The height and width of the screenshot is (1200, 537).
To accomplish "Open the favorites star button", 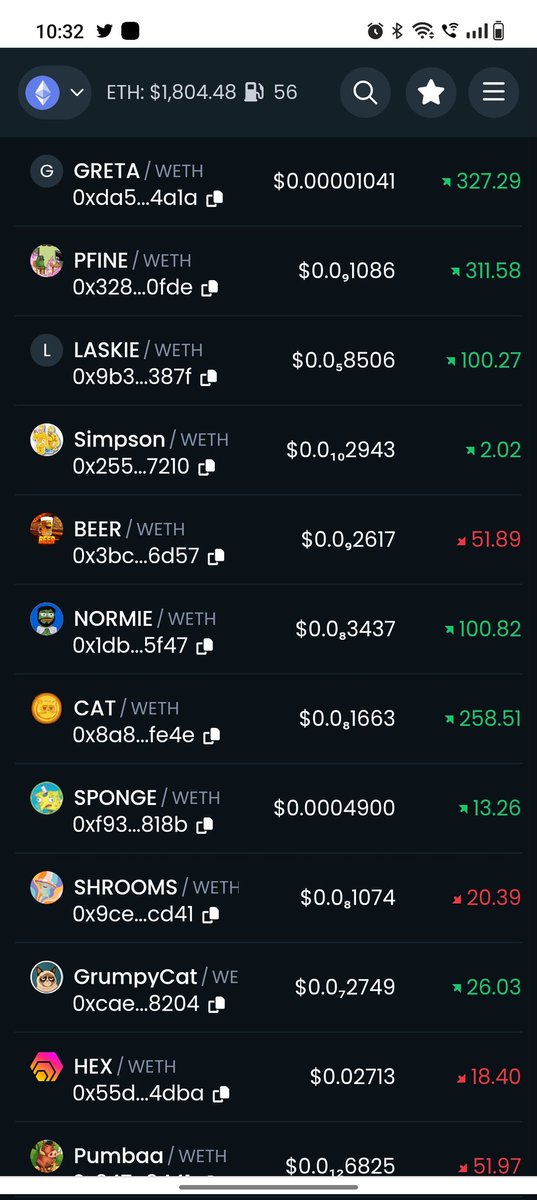I will [430, 92].
